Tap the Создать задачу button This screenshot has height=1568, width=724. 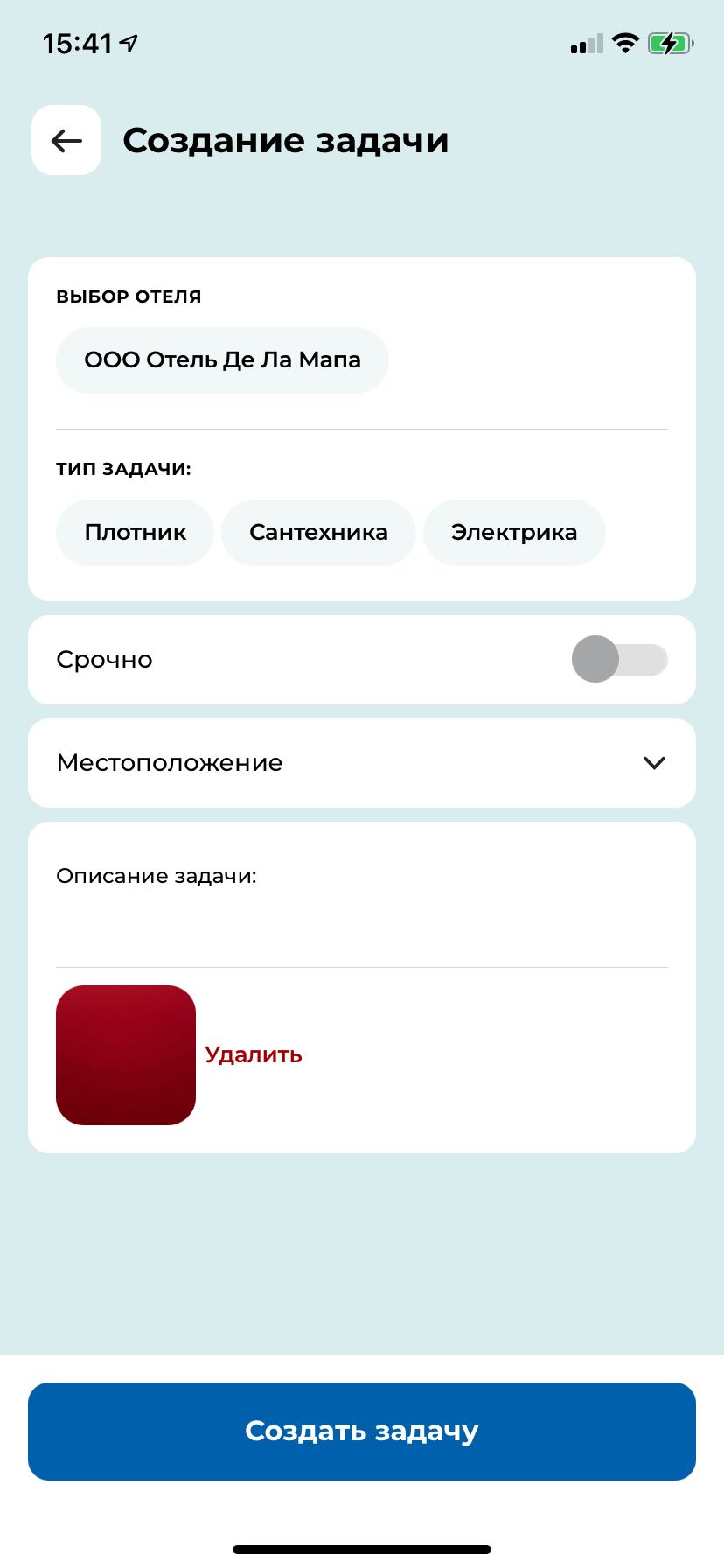click(362, 1431)
